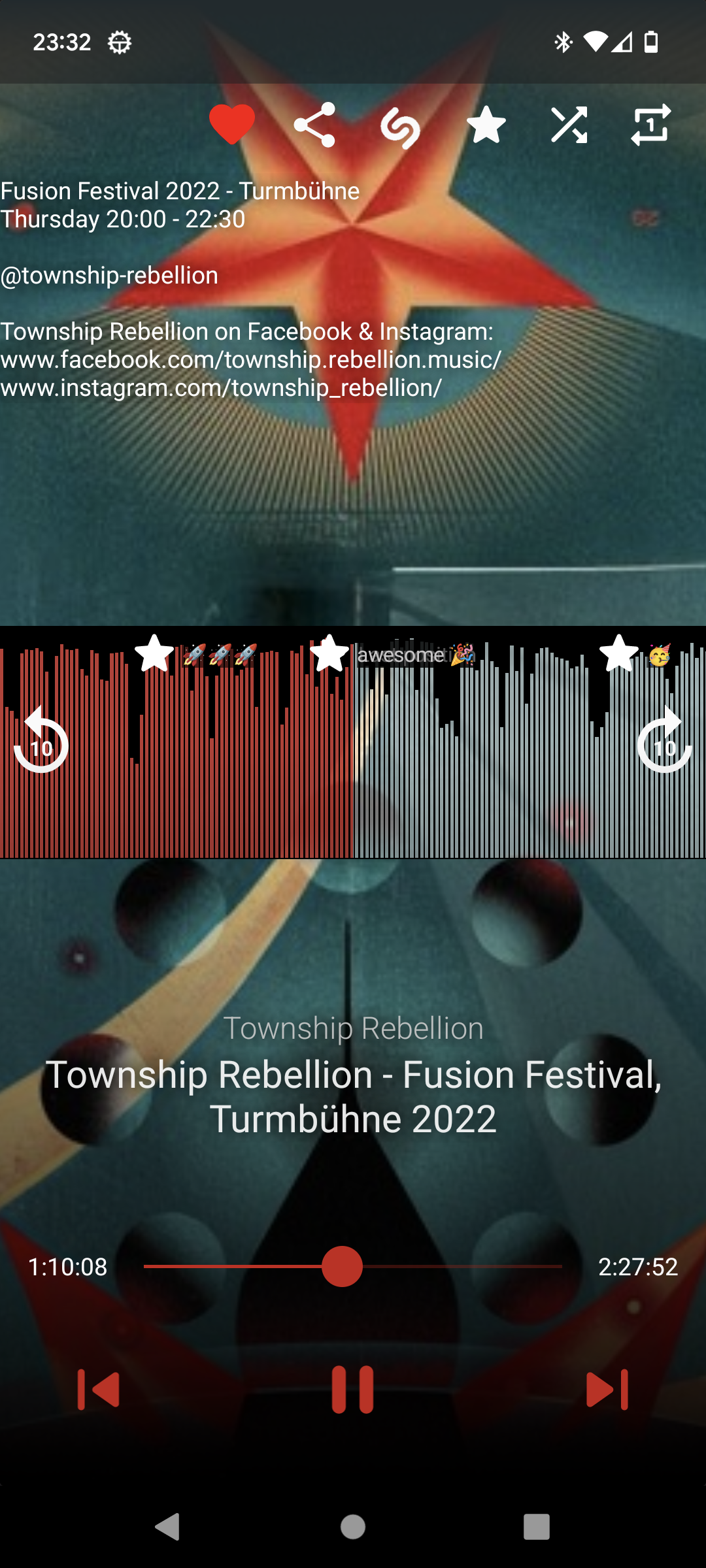This screenshot has width=706, height=1568.
Task: Share this Township Rebellion set
Action: click(314, 124)
